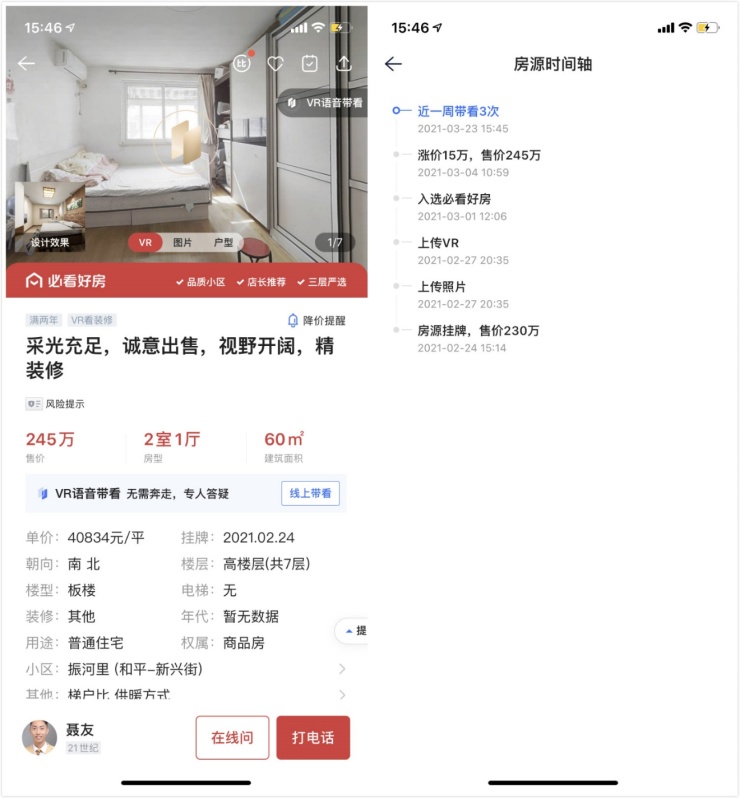Open the 小区 振河里 row

186,669
